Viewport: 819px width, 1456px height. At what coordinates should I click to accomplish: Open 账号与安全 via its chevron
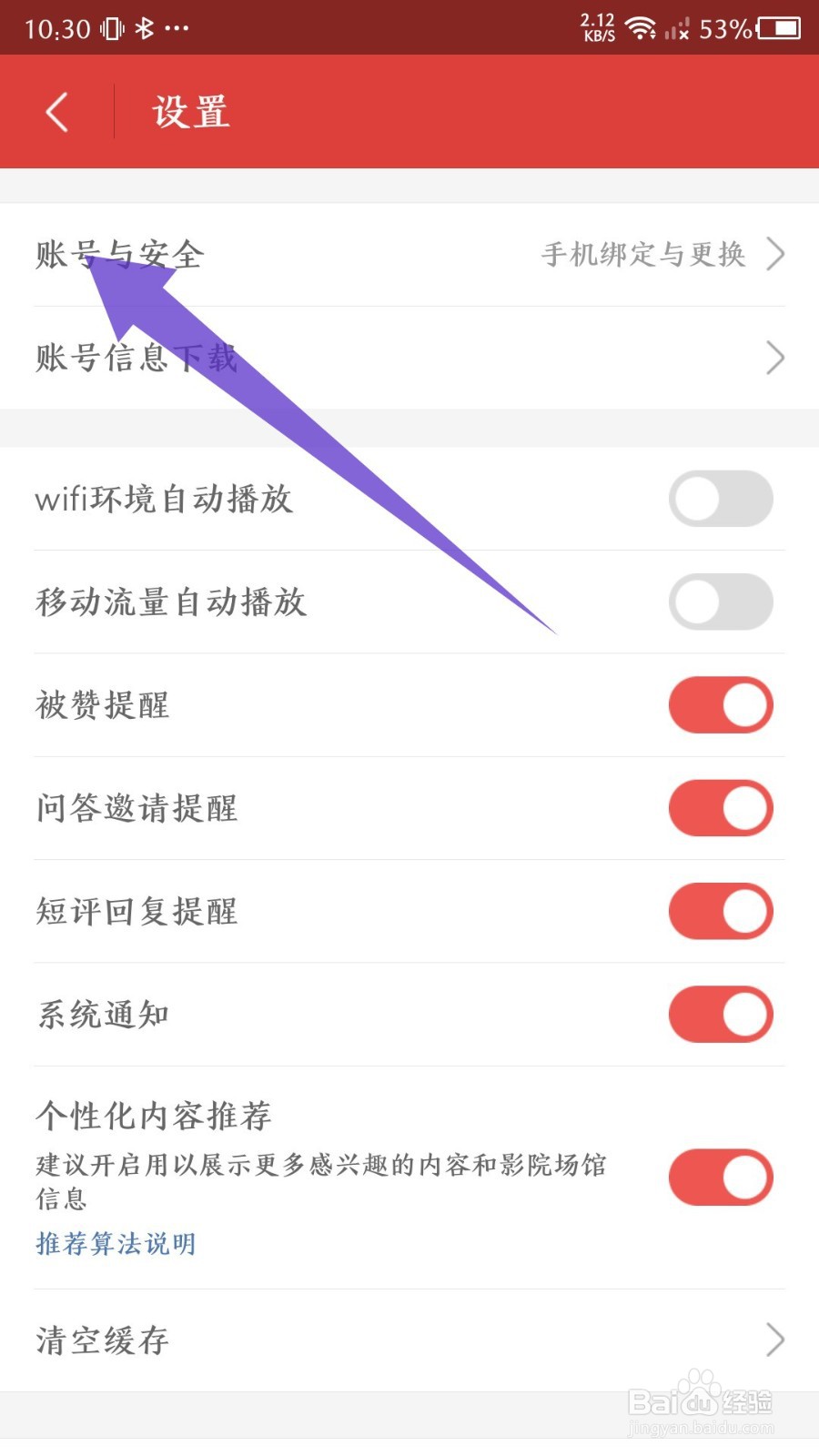click(x=774, y=256)
